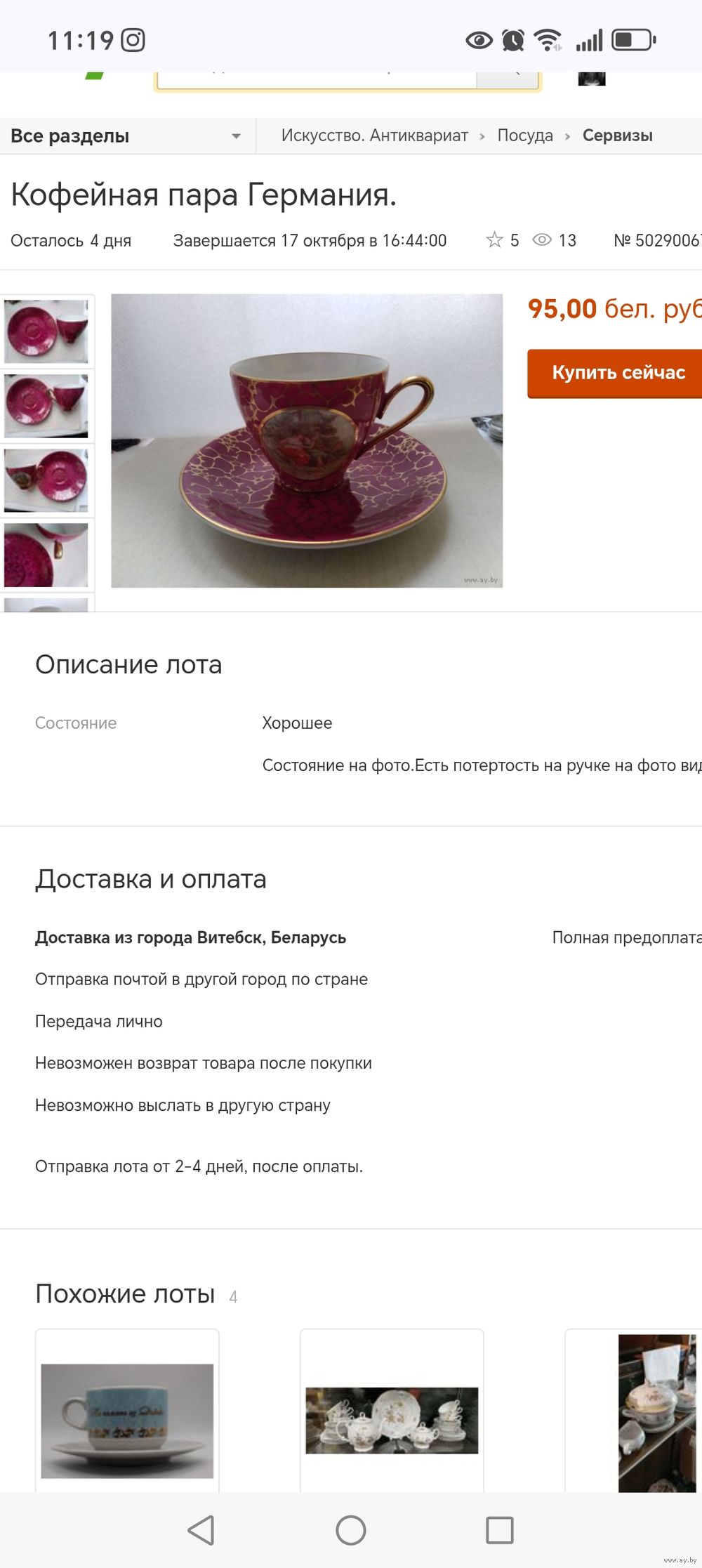Select the third photo thumbnail
702x1568 pixels.
point(46,480)
